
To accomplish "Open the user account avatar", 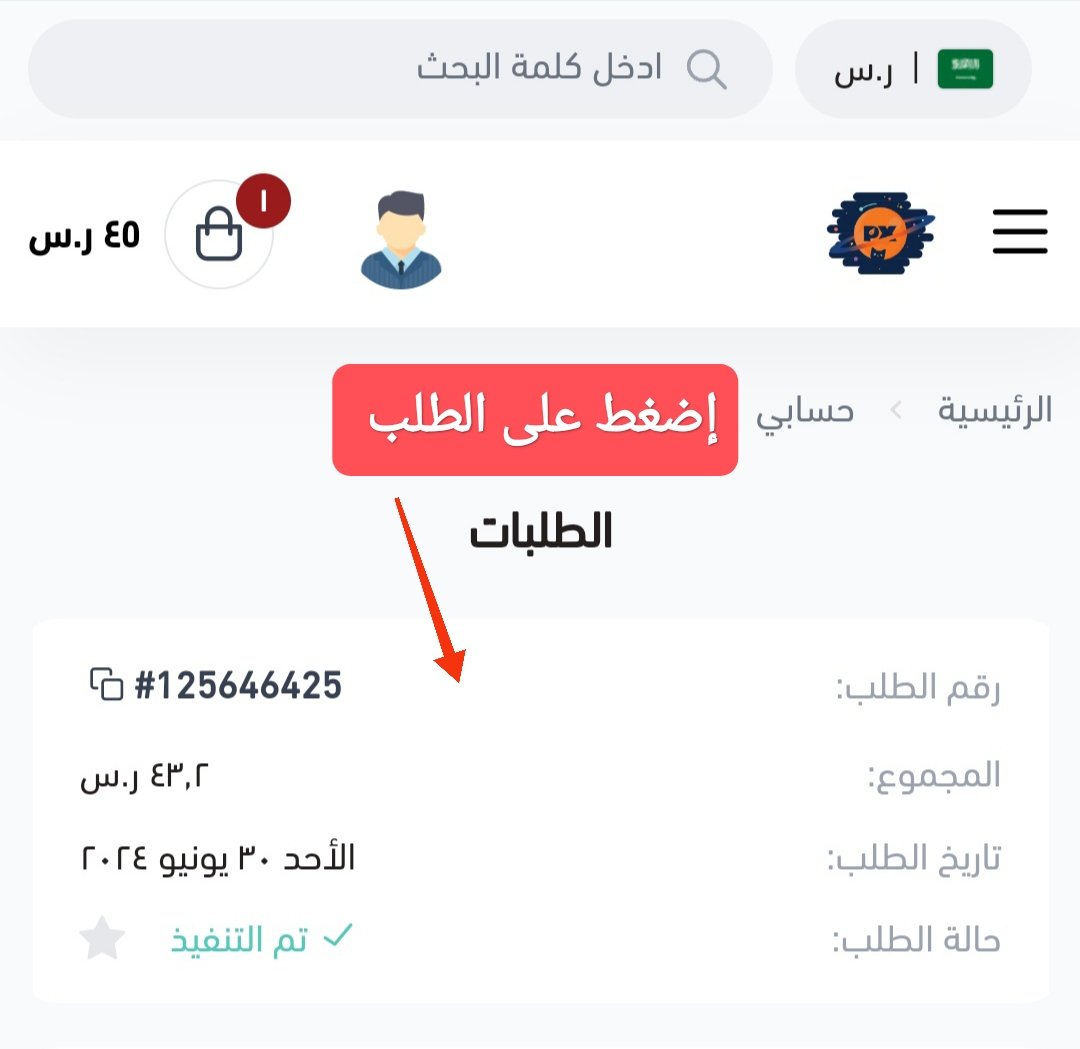I will pos(401,241).
